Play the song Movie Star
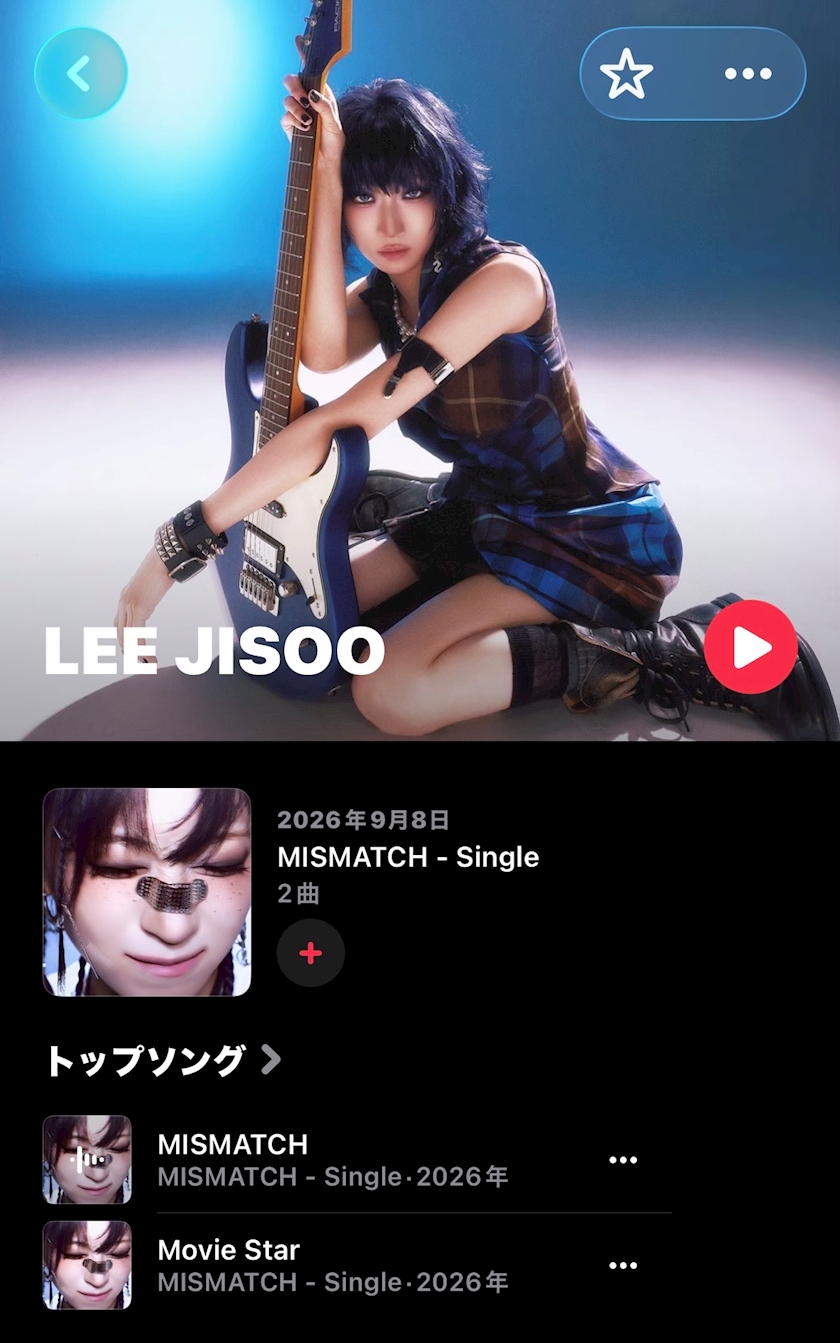The width and height of the screenshot is (840, 1343). coord(357,1265)
